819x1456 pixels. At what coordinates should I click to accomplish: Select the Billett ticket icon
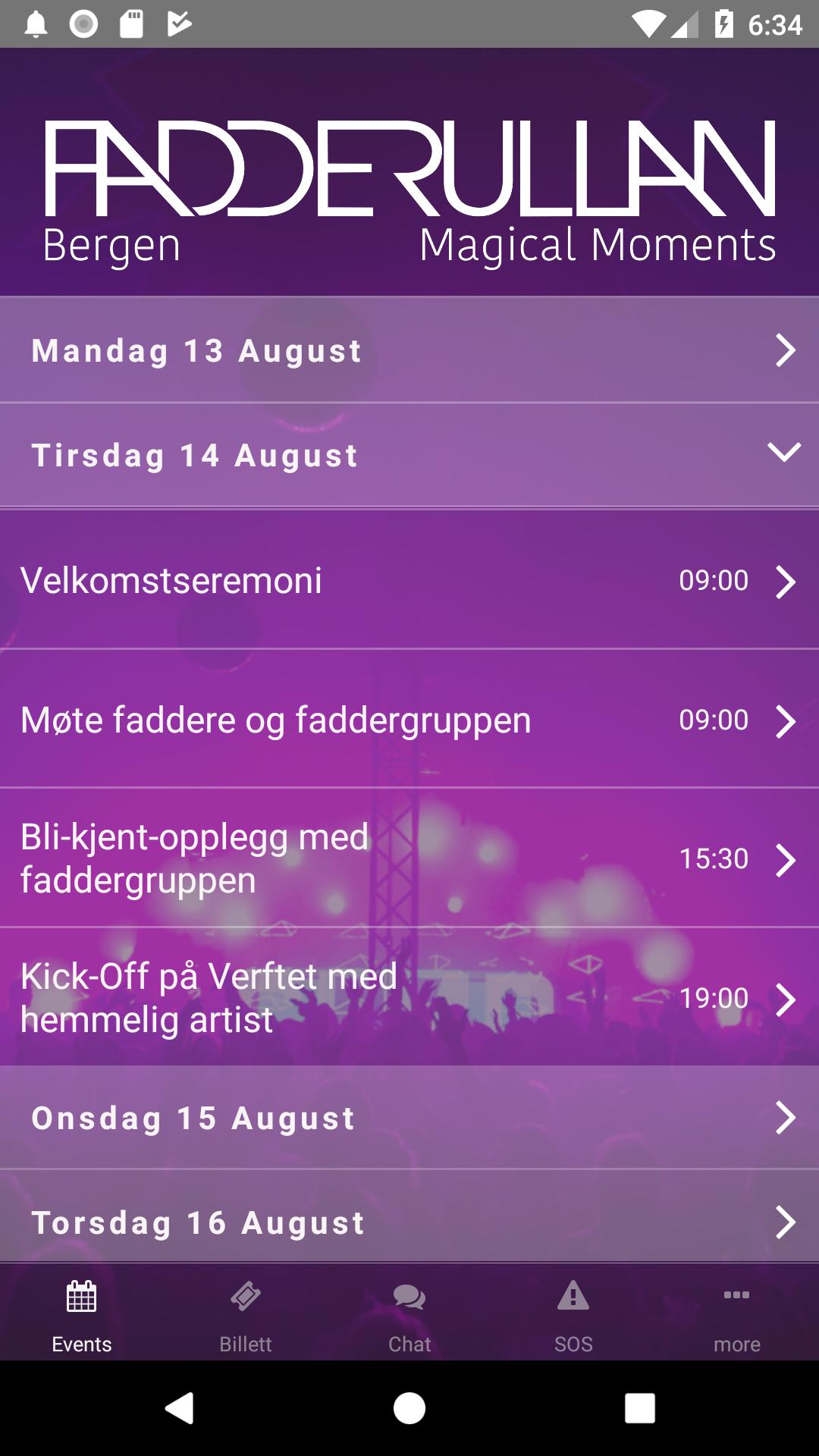246,1297
